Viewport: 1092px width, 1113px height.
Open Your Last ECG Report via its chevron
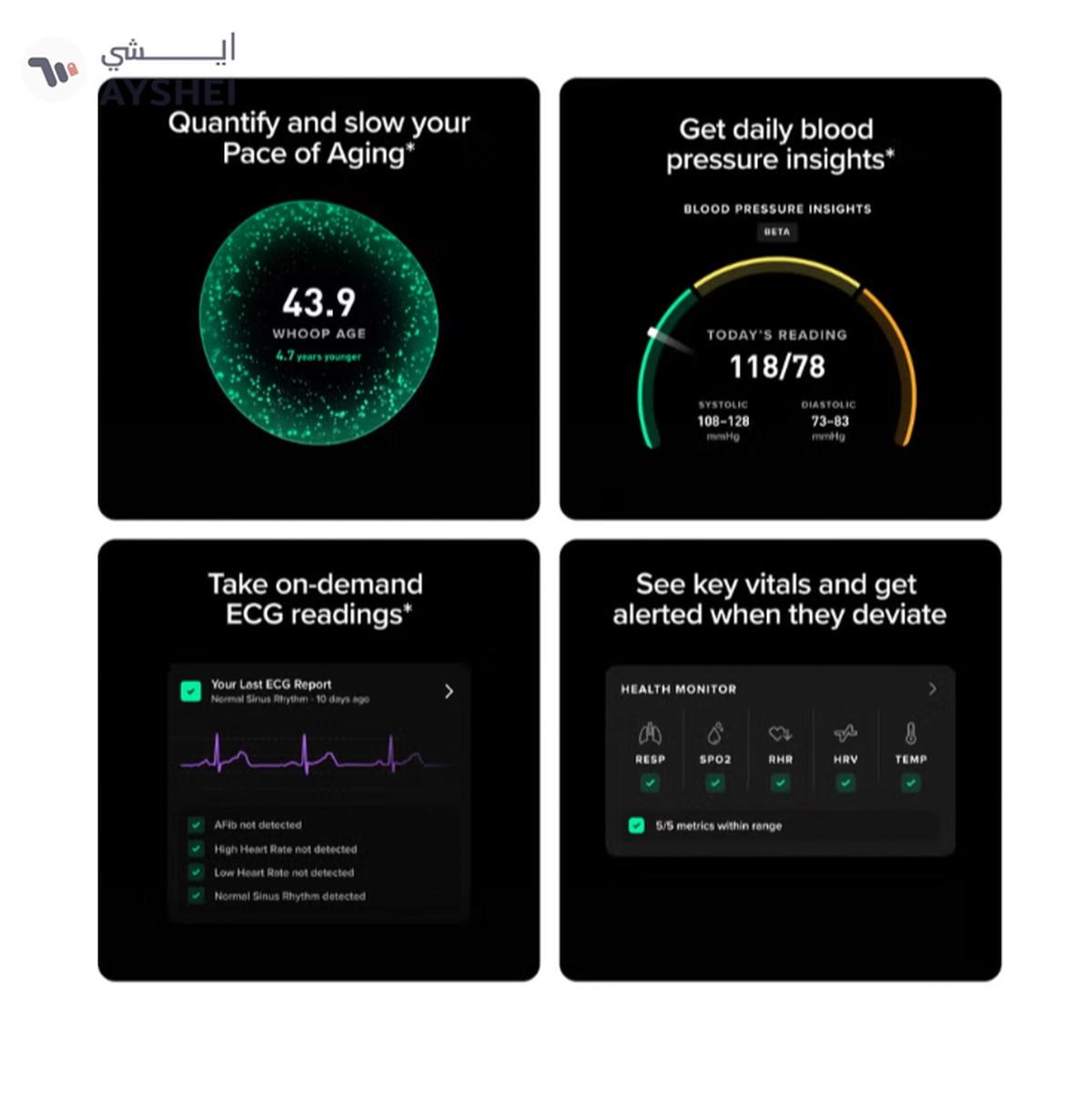(449, 692)
